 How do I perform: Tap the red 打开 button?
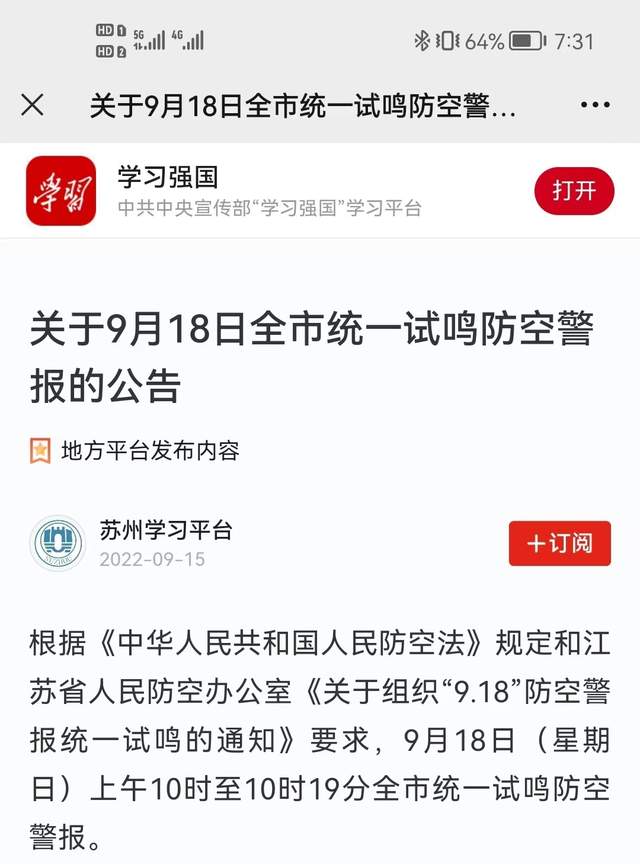(574, 191)
